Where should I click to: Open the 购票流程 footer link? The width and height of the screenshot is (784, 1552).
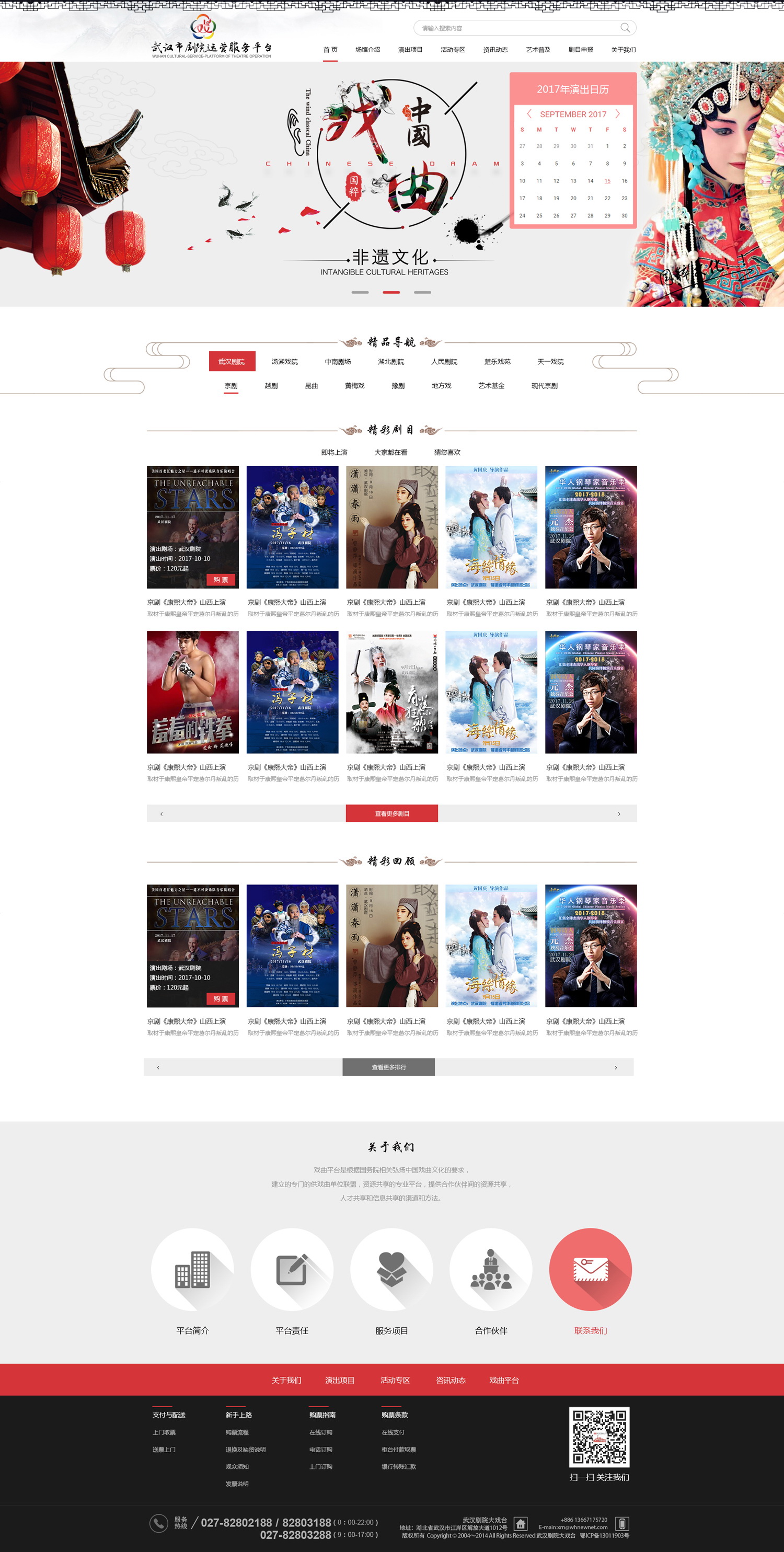pos(237,1433)
